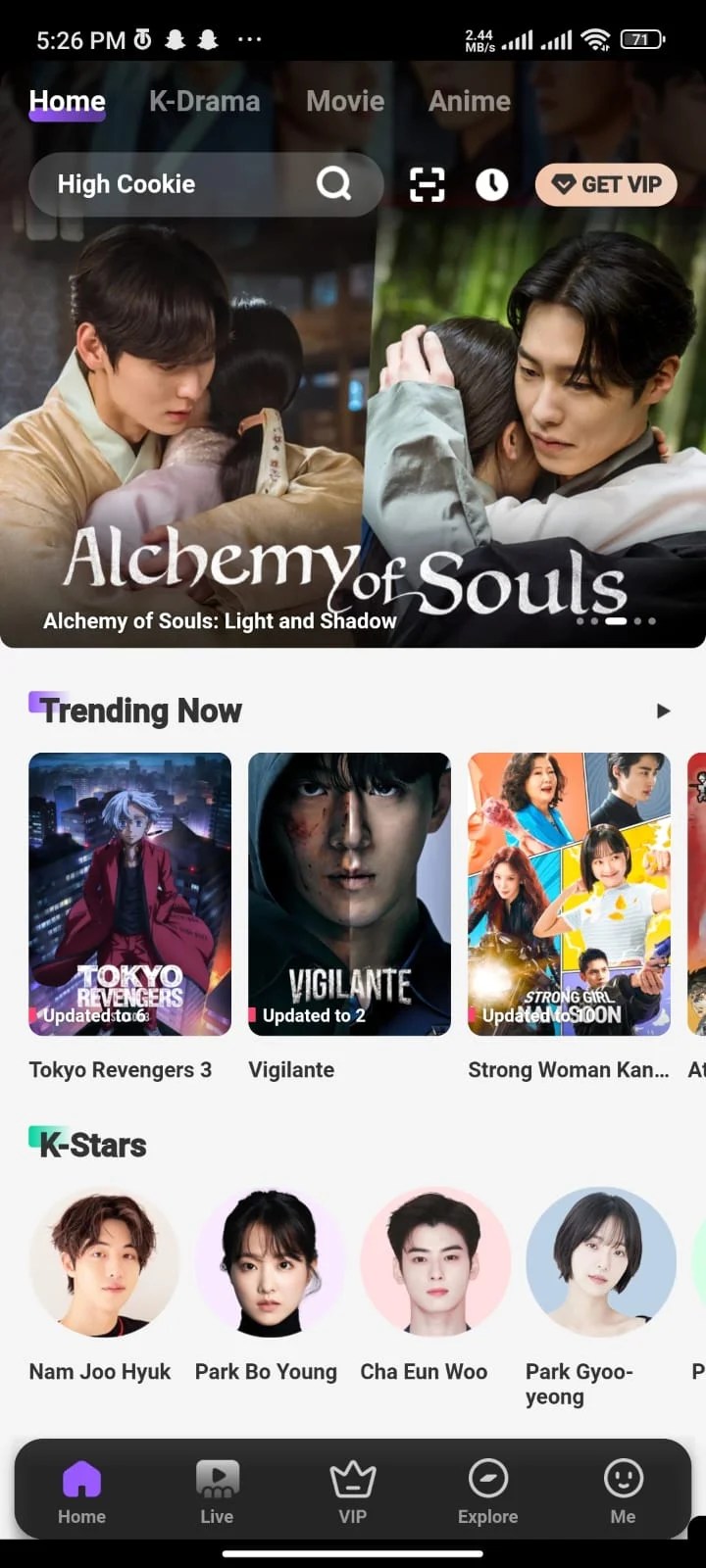
Task: Open Tokyo Revengers 3 card
Action: [x=129, y=894]
